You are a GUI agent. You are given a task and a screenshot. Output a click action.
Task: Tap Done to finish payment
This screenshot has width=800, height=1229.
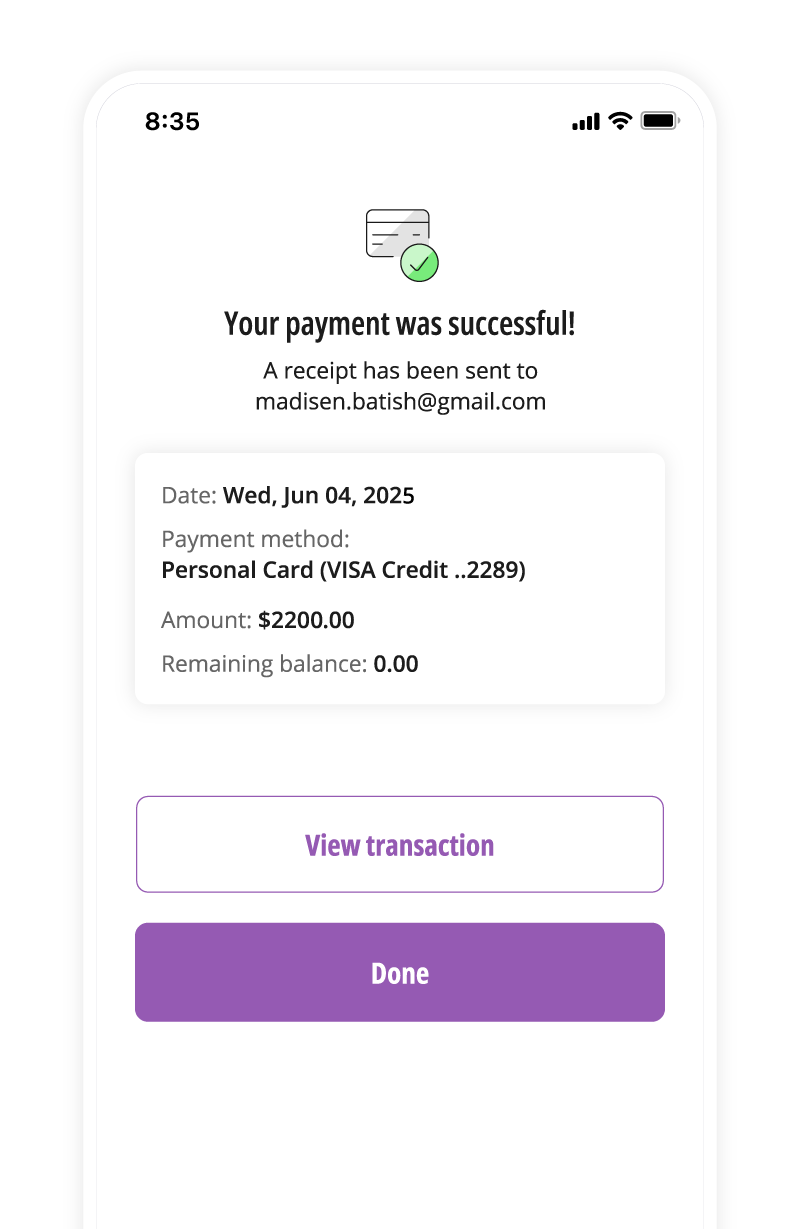(399, 972)
